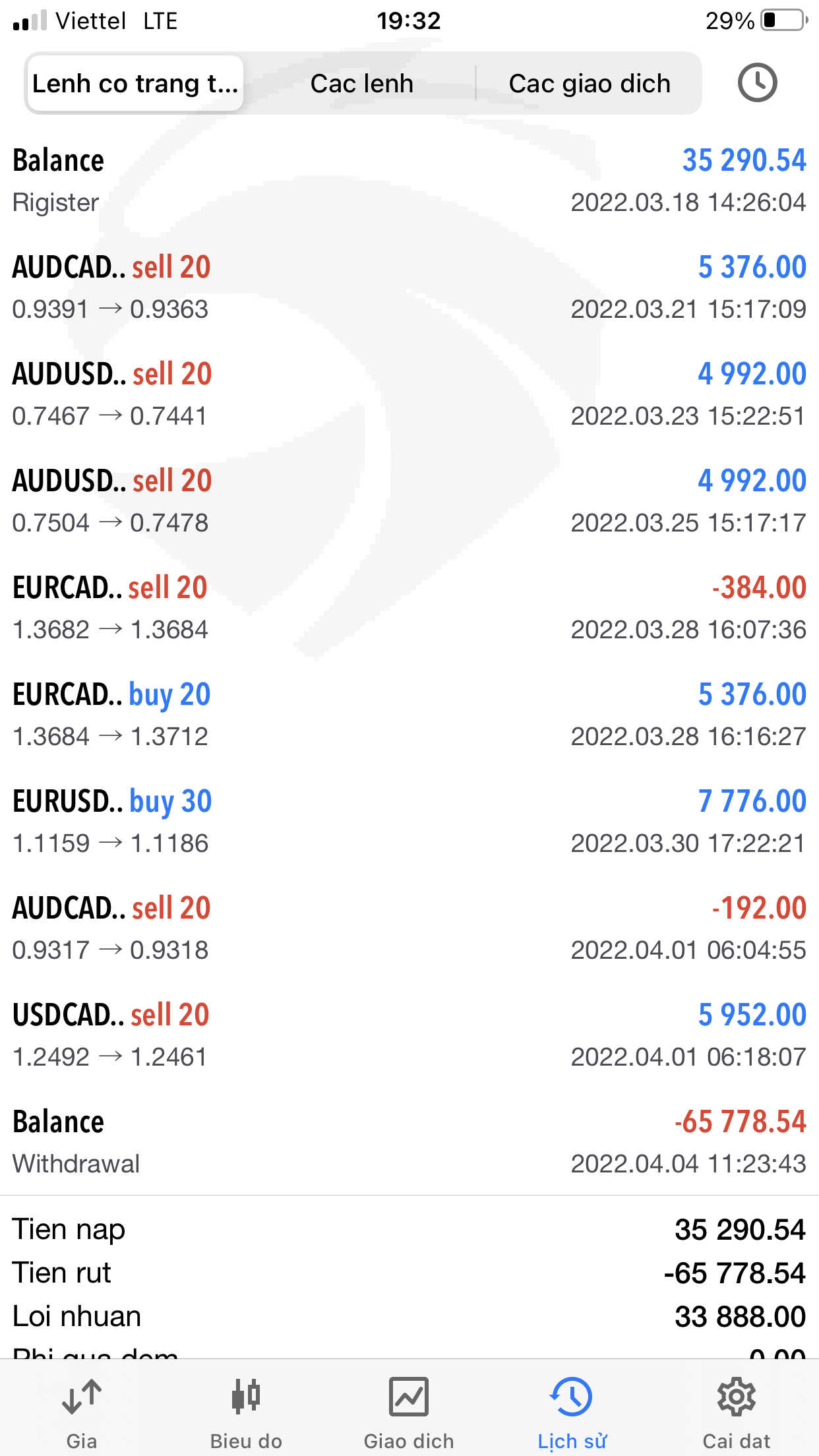Viewport: 819px width, 1456px height.
Task: Open the EURCAD buy 20 trade row
Action: pos(409,715)
